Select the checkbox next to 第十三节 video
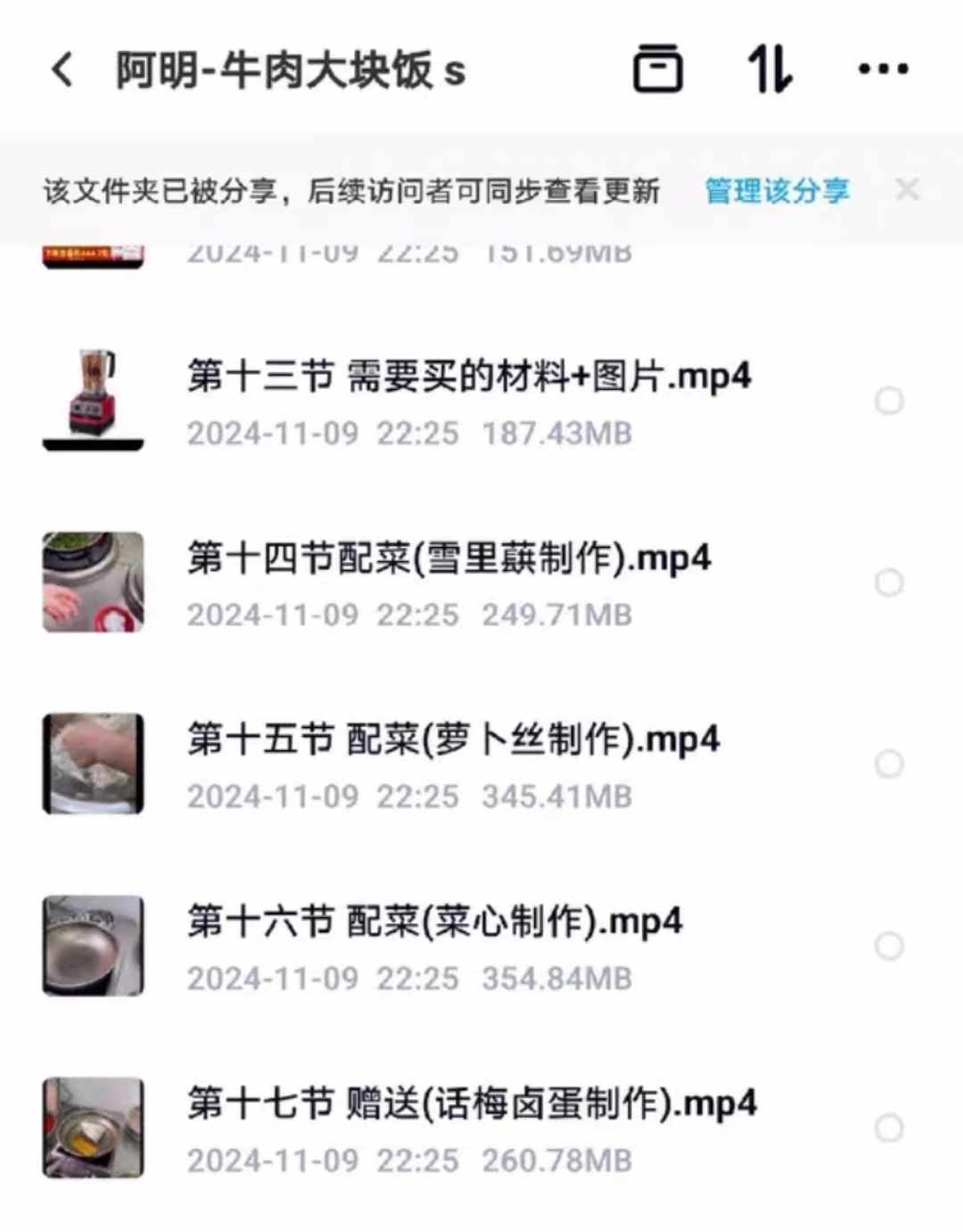 (889, 401)
